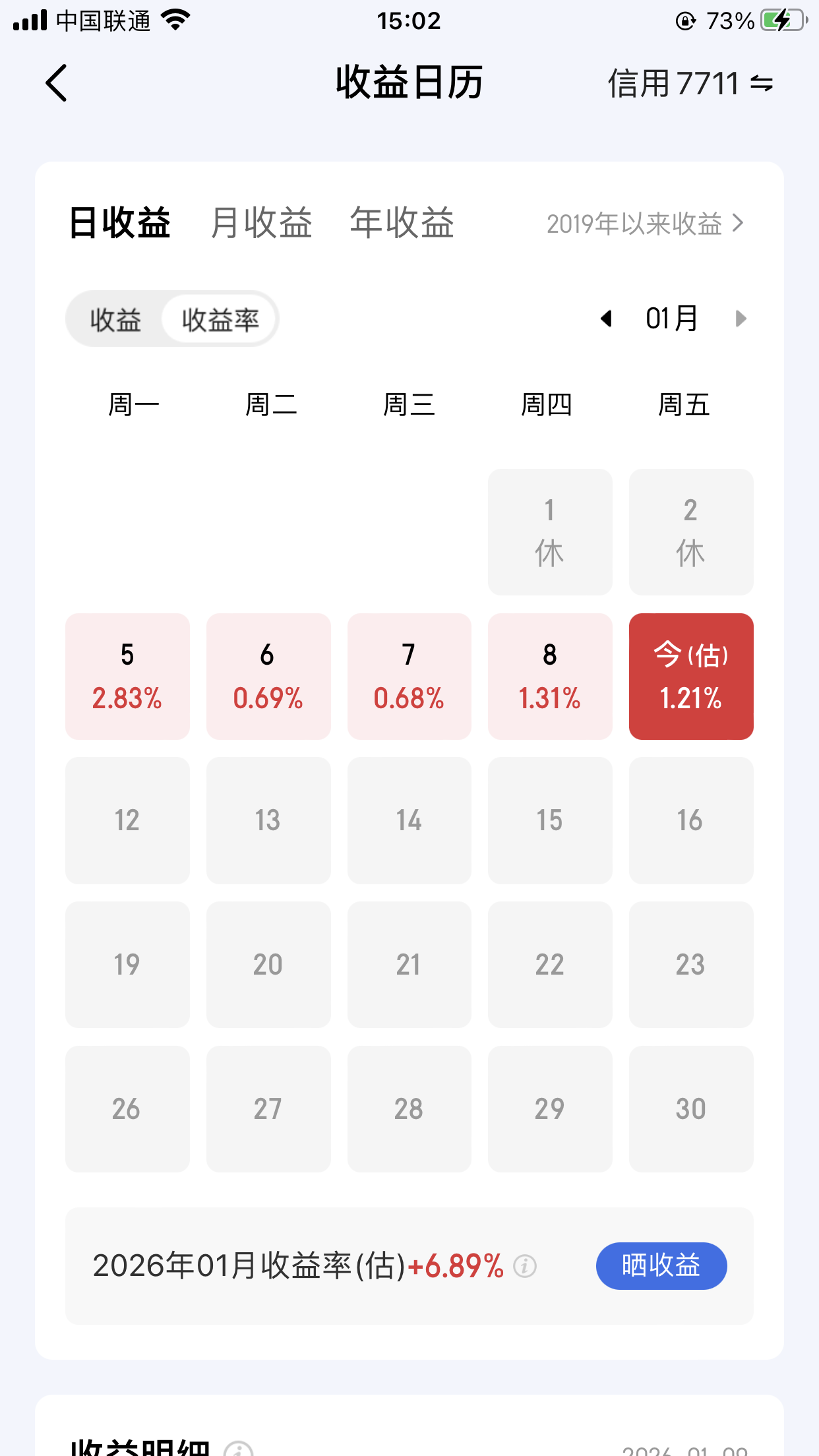
Task: Open day 8 with 1.31% return
Action: (550, 677)
